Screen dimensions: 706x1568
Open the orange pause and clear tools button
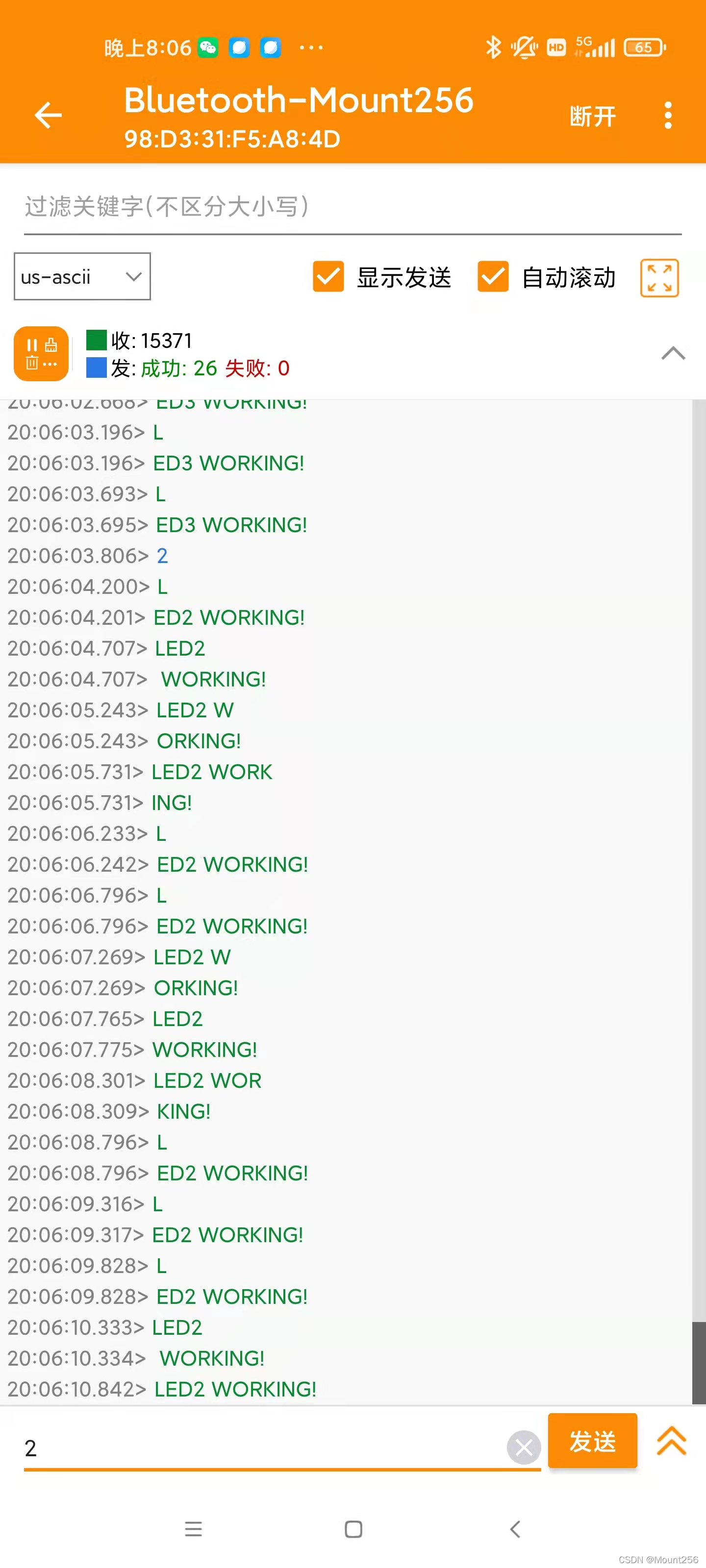(x=41, y=354)
